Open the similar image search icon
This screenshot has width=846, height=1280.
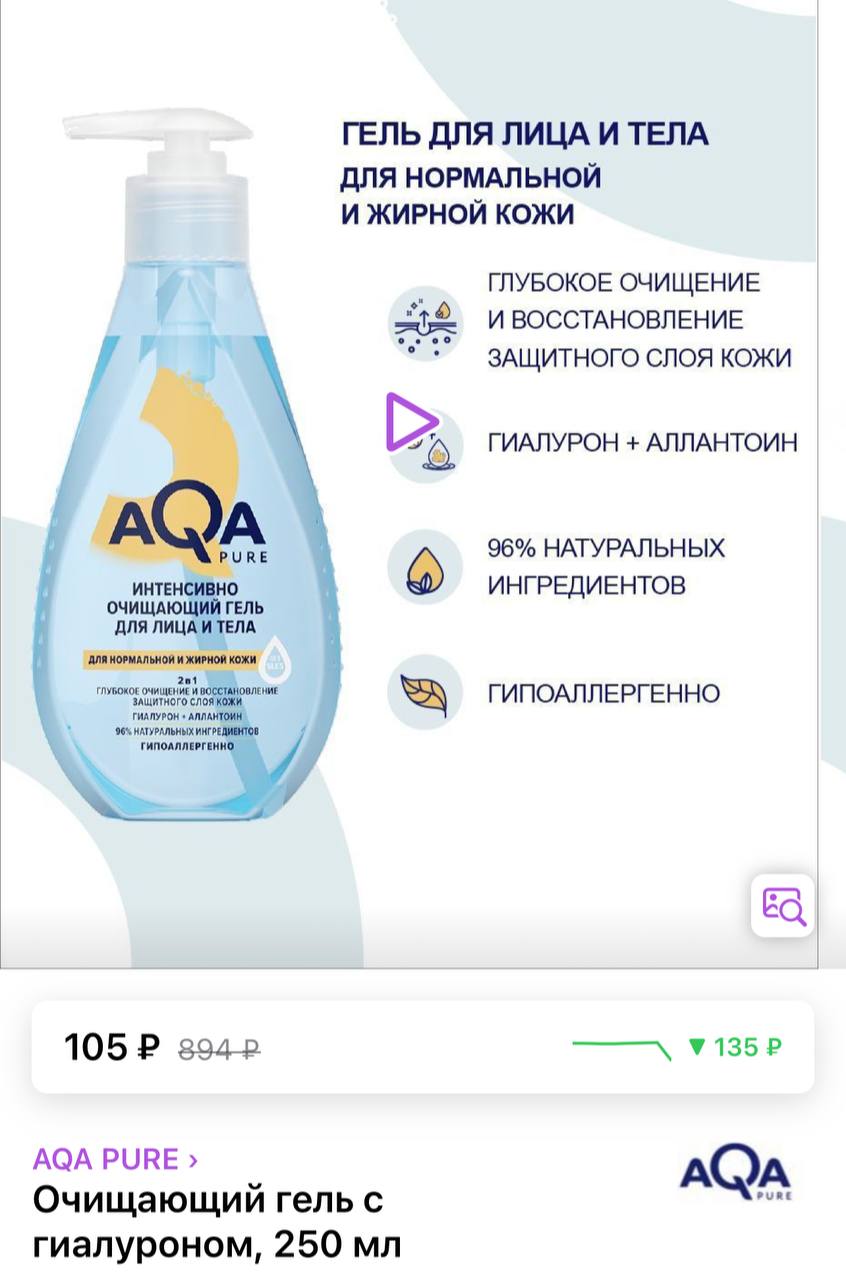(x=783, y=905)
